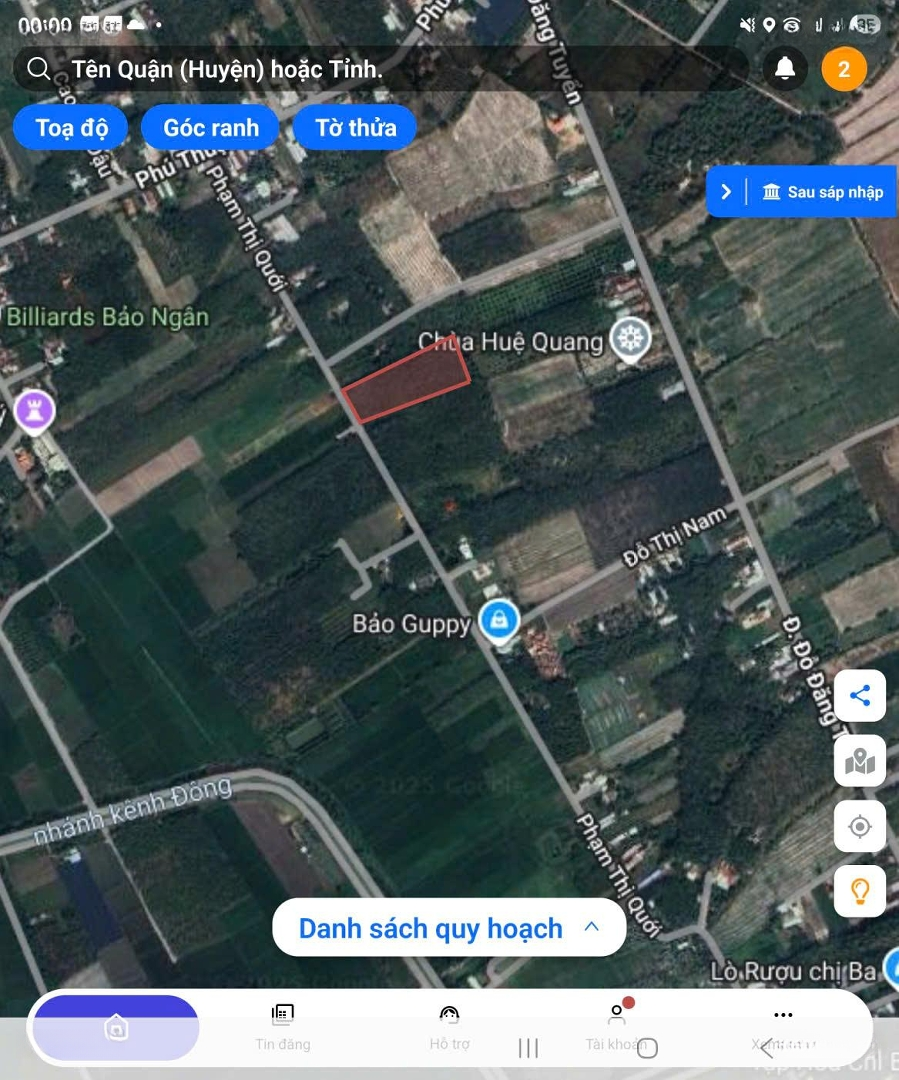Select the Góc ranh chip

(x=211, y=128)
